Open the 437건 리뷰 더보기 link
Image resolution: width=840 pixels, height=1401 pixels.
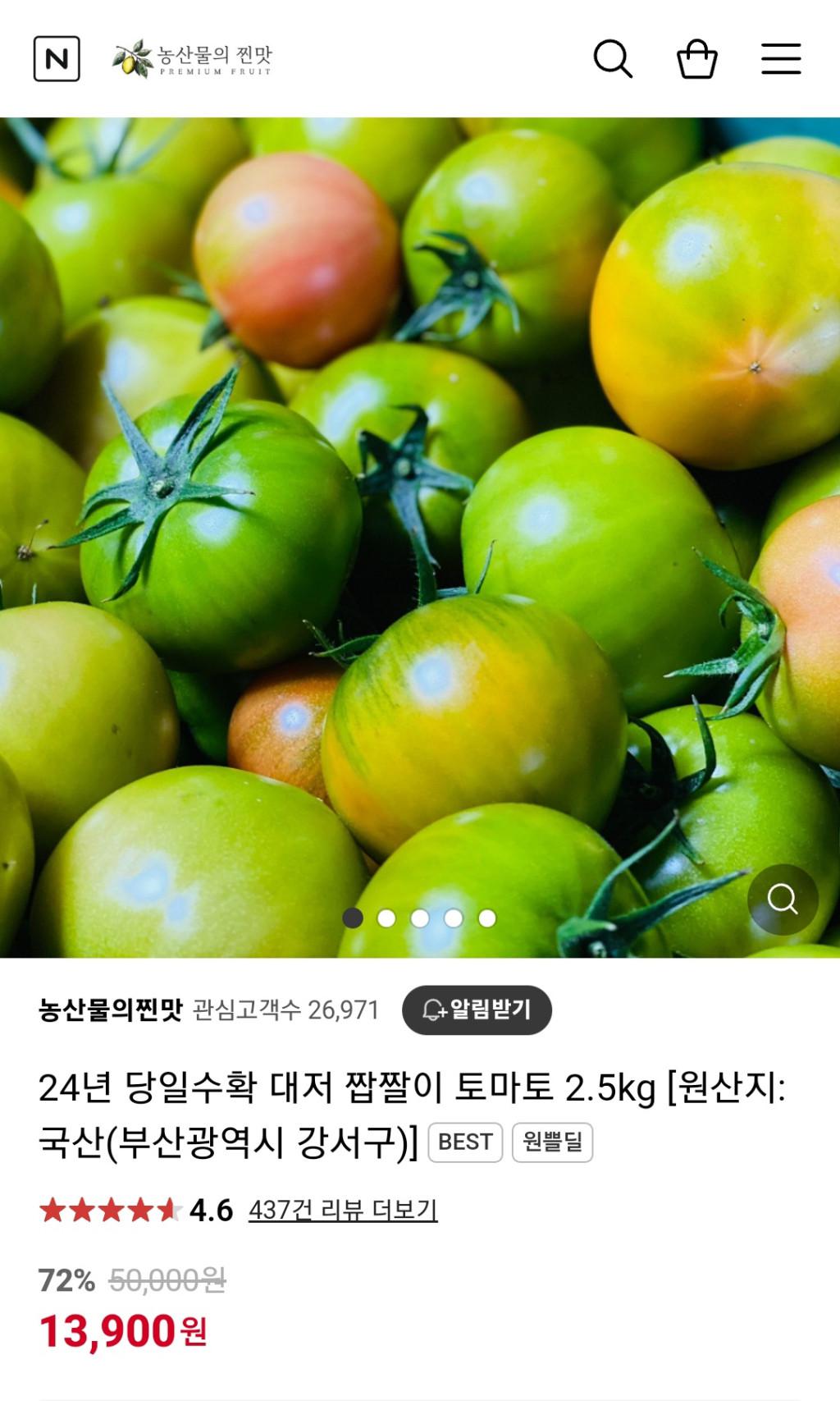[x=343, y=1210]
